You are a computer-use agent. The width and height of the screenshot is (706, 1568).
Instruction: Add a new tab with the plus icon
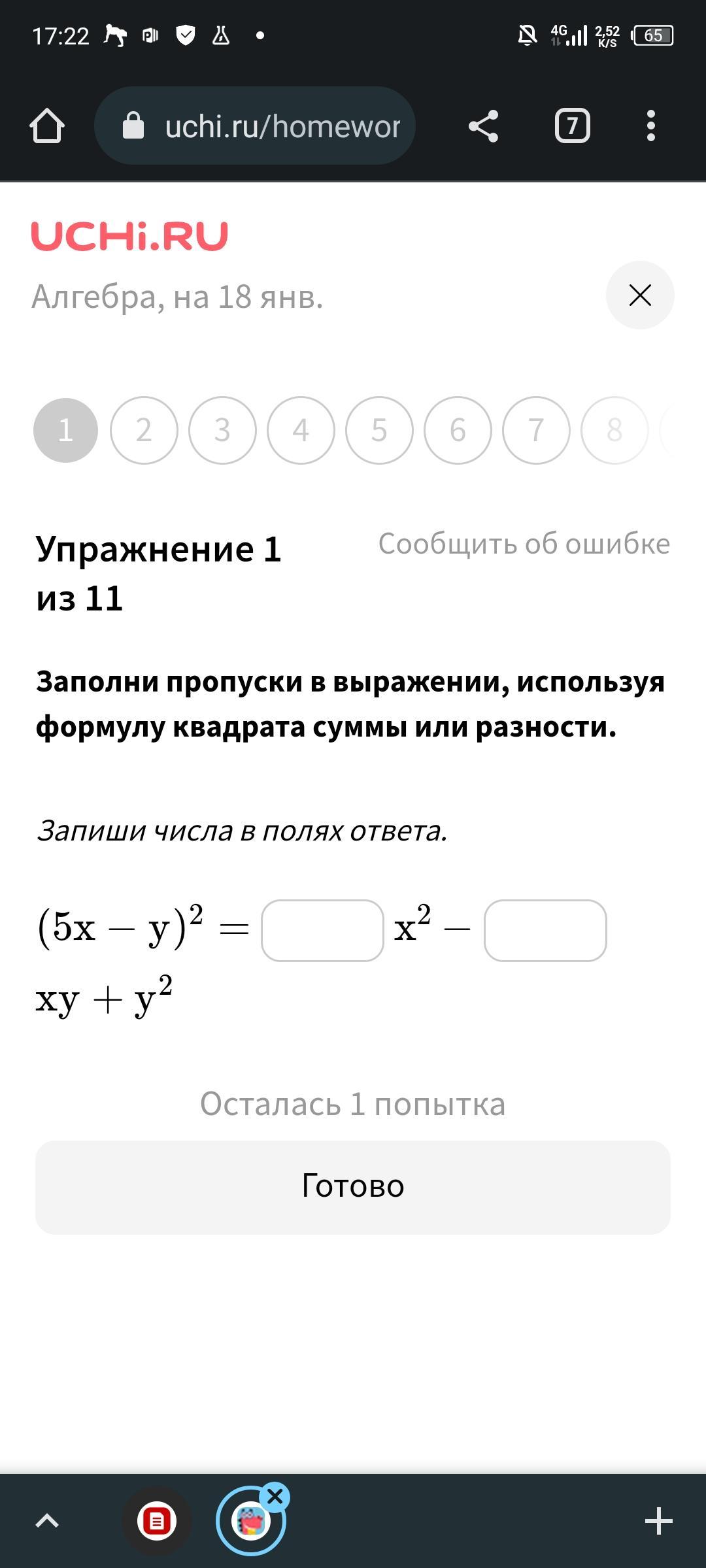coord(658,1520)
